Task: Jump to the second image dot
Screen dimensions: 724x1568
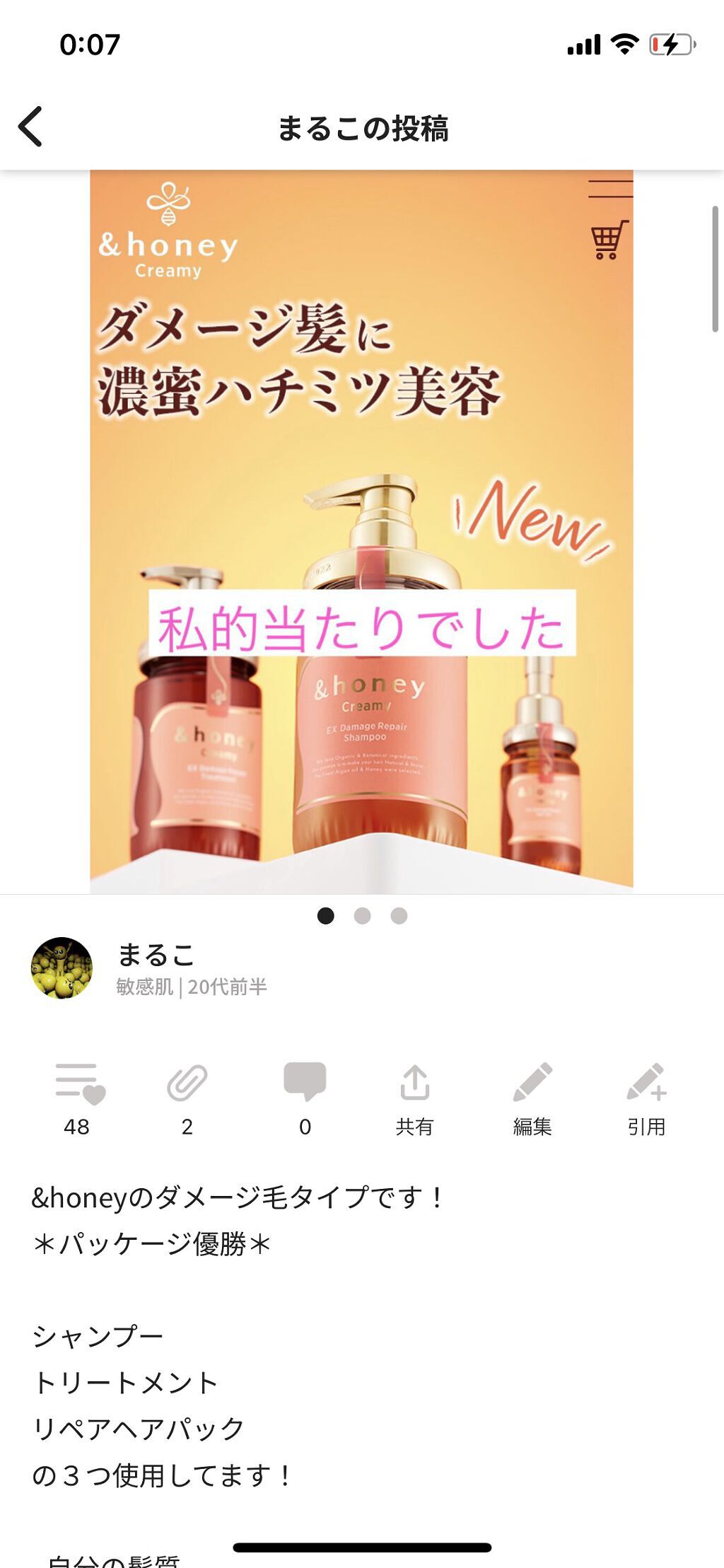Action: tap(362, 916)
